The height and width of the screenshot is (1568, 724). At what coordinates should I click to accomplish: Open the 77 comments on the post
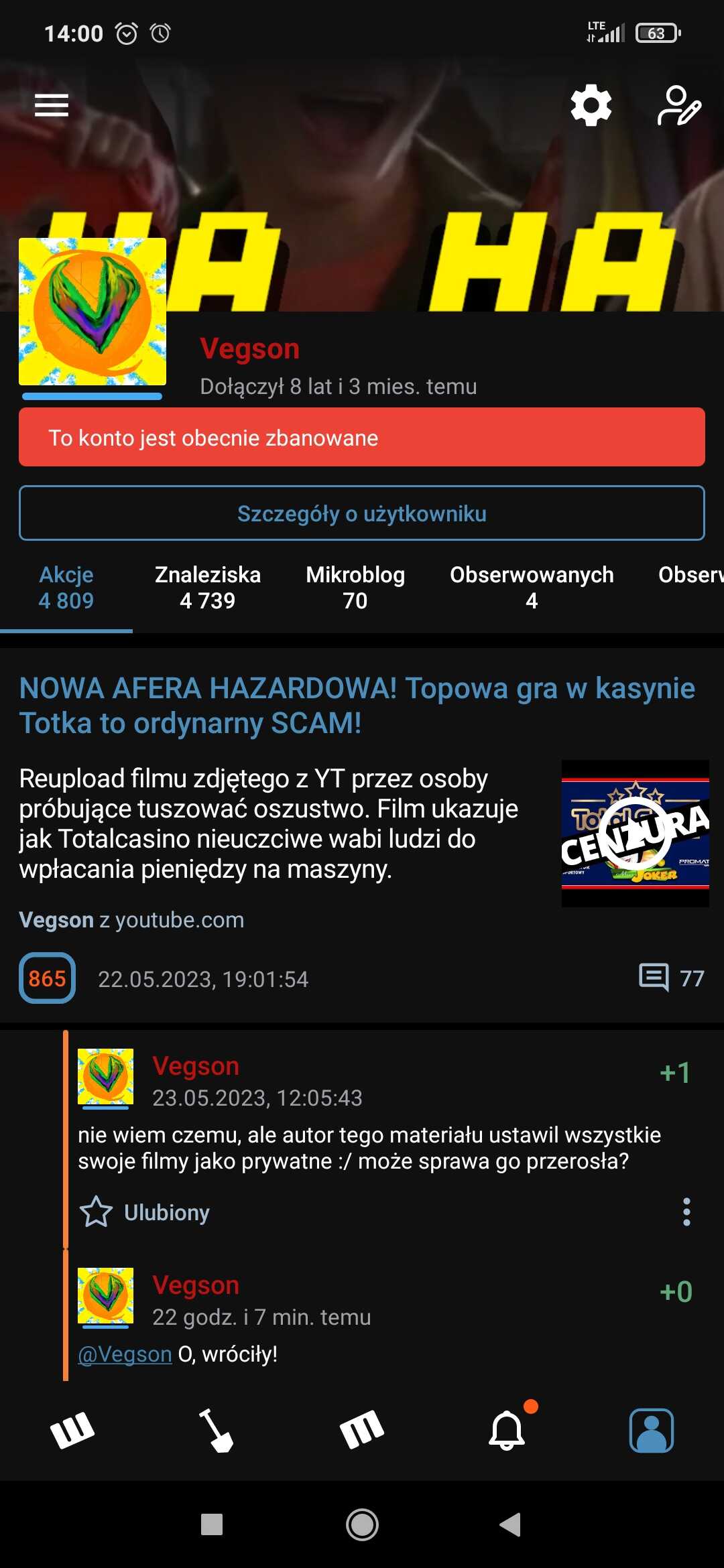pos(671,978)
